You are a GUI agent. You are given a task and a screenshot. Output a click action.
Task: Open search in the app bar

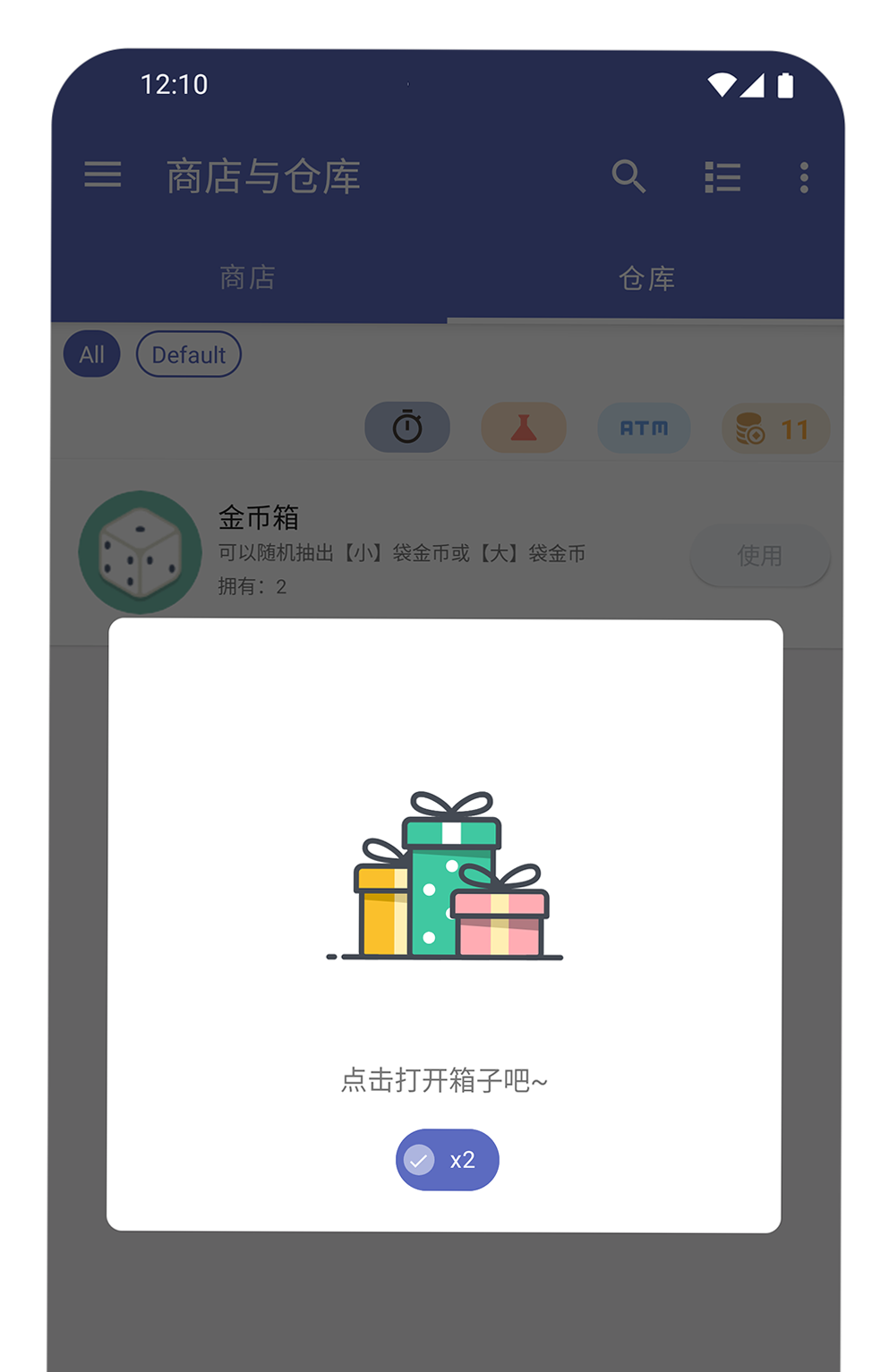click(628, 176)
